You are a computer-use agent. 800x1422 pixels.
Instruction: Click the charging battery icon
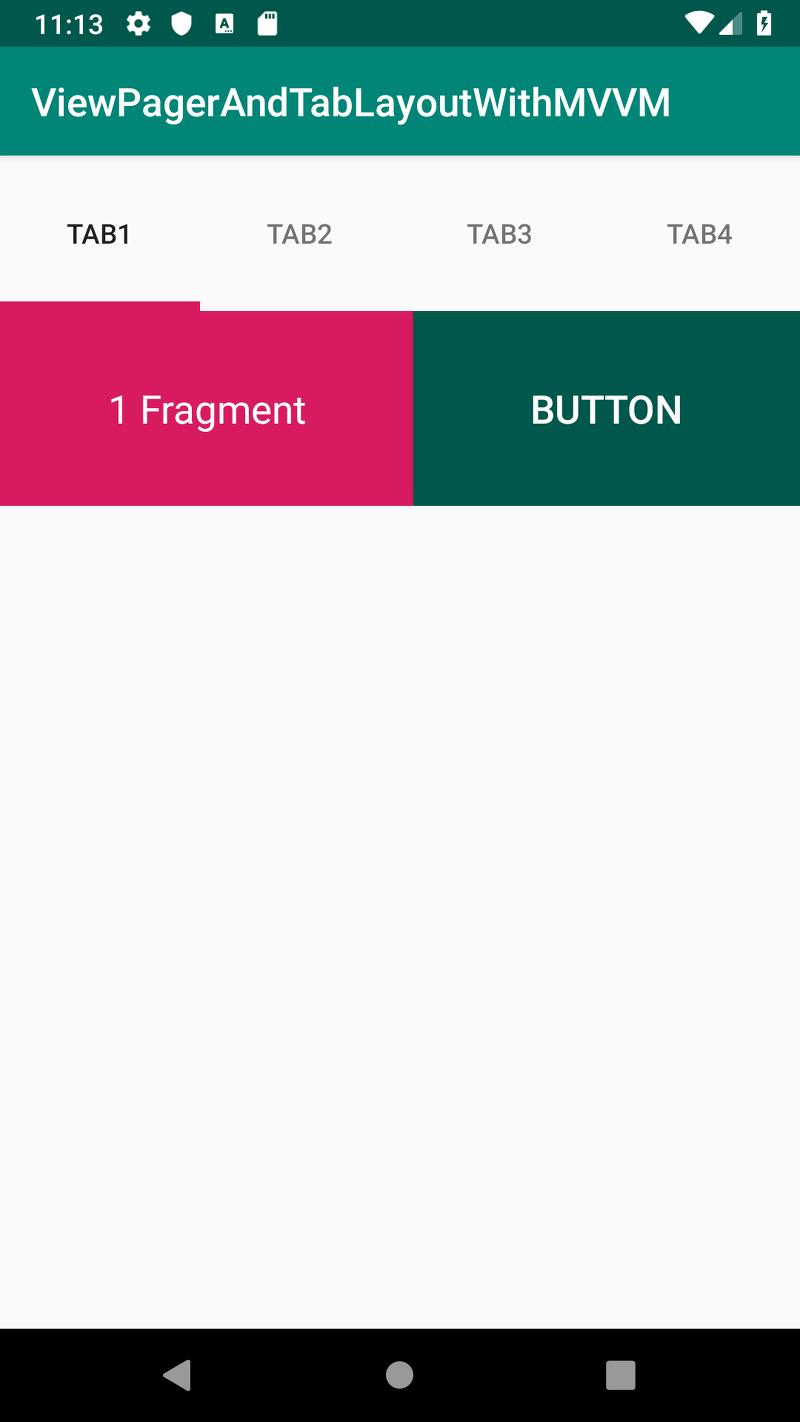coord(763,24)
